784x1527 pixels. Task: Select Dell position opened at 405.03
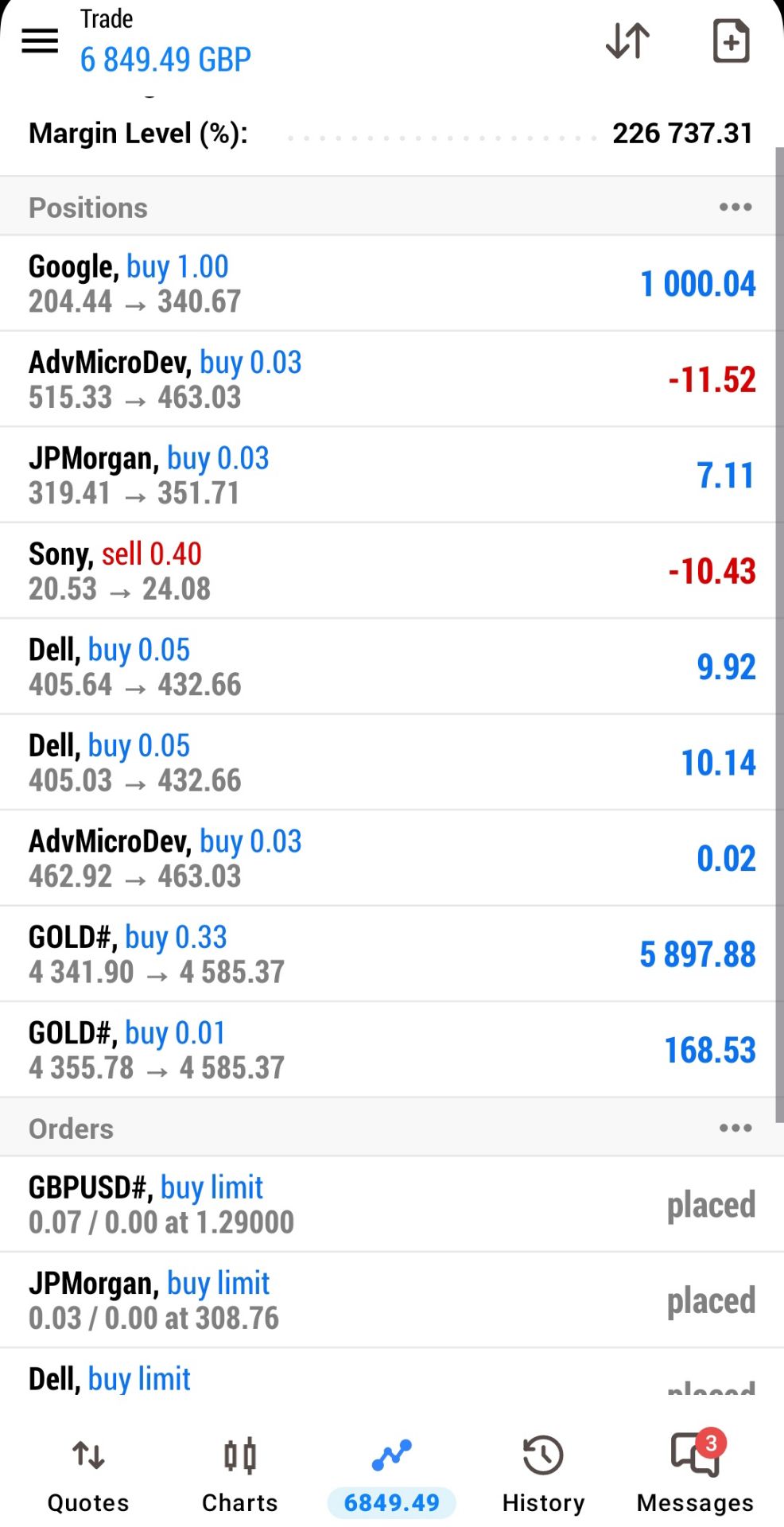pyautogui.click(x=387, y=763)
